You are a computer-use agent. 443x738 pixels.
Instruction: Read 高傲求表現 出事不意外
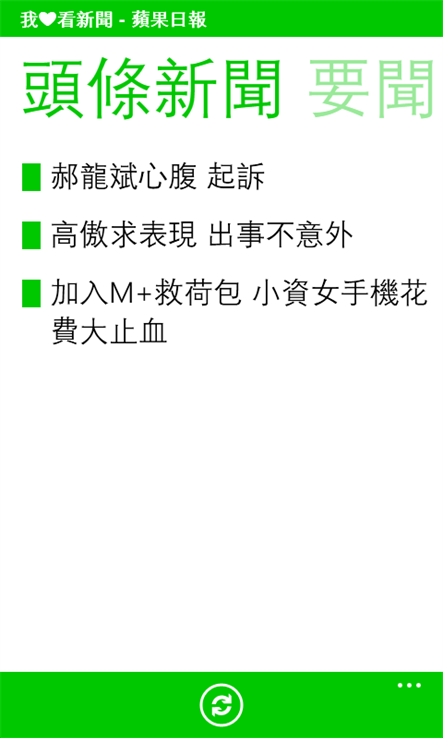(202, 236)
